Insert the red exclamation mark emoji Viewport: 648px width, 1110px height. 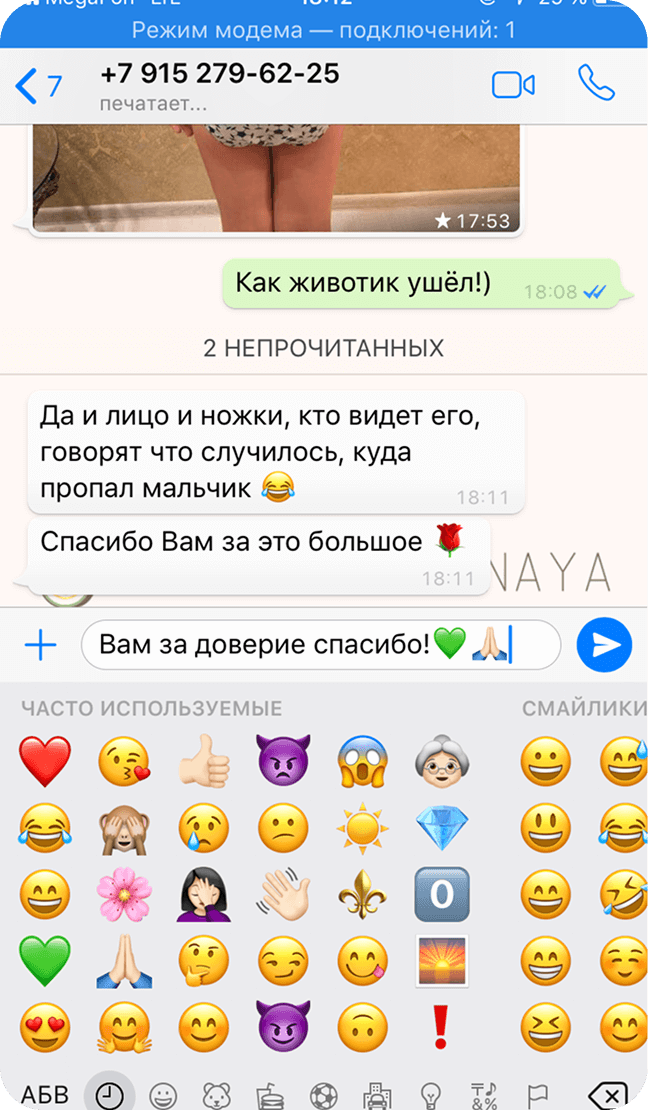click(x=441, y=1026)
